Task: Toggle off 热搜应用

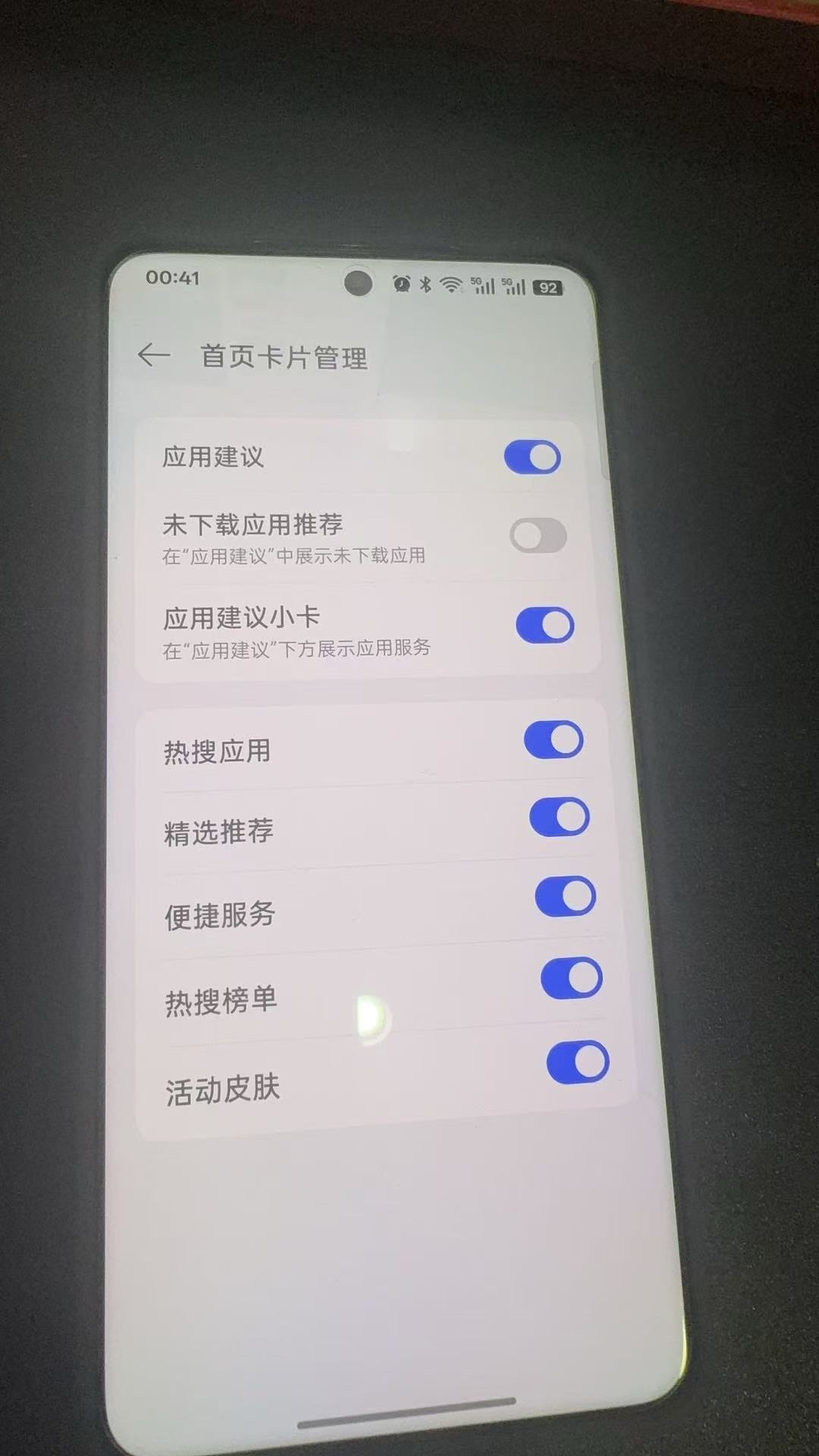Action: (553, 739)
